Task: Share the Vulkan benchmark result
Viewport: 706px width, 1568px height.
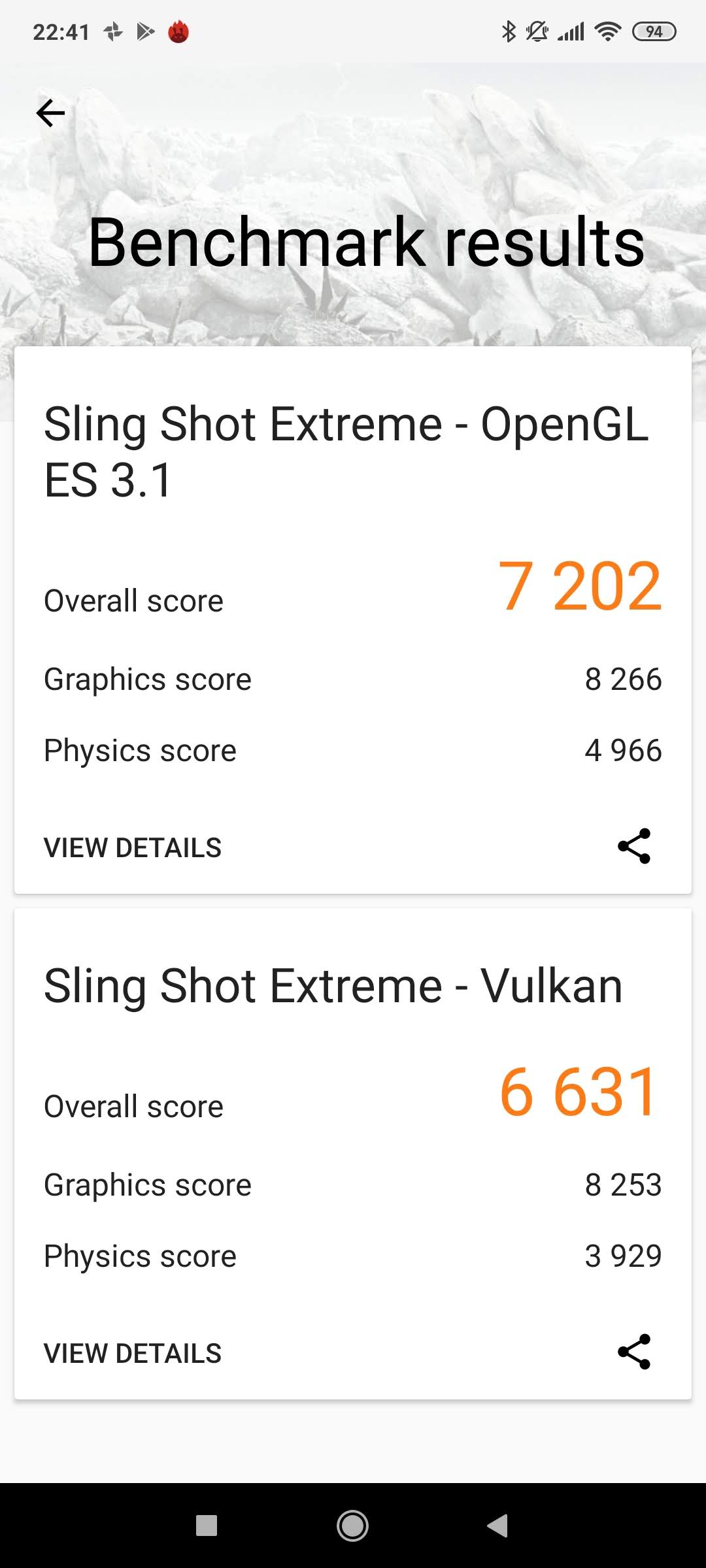Action: pos(634,1352)
